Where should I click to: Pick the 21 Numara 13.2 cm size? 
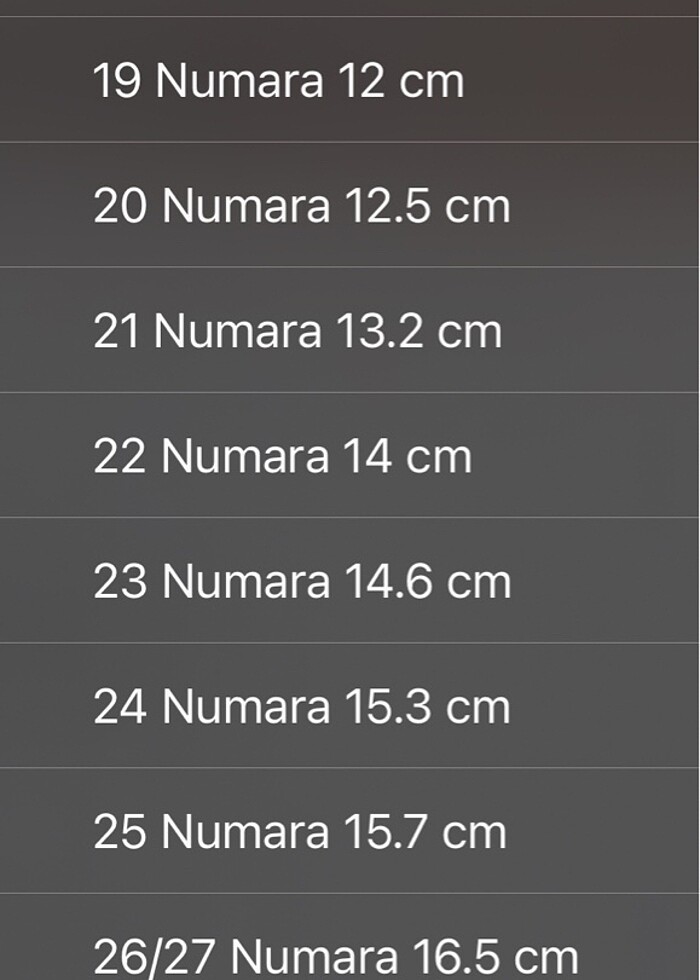click(298, 331)
